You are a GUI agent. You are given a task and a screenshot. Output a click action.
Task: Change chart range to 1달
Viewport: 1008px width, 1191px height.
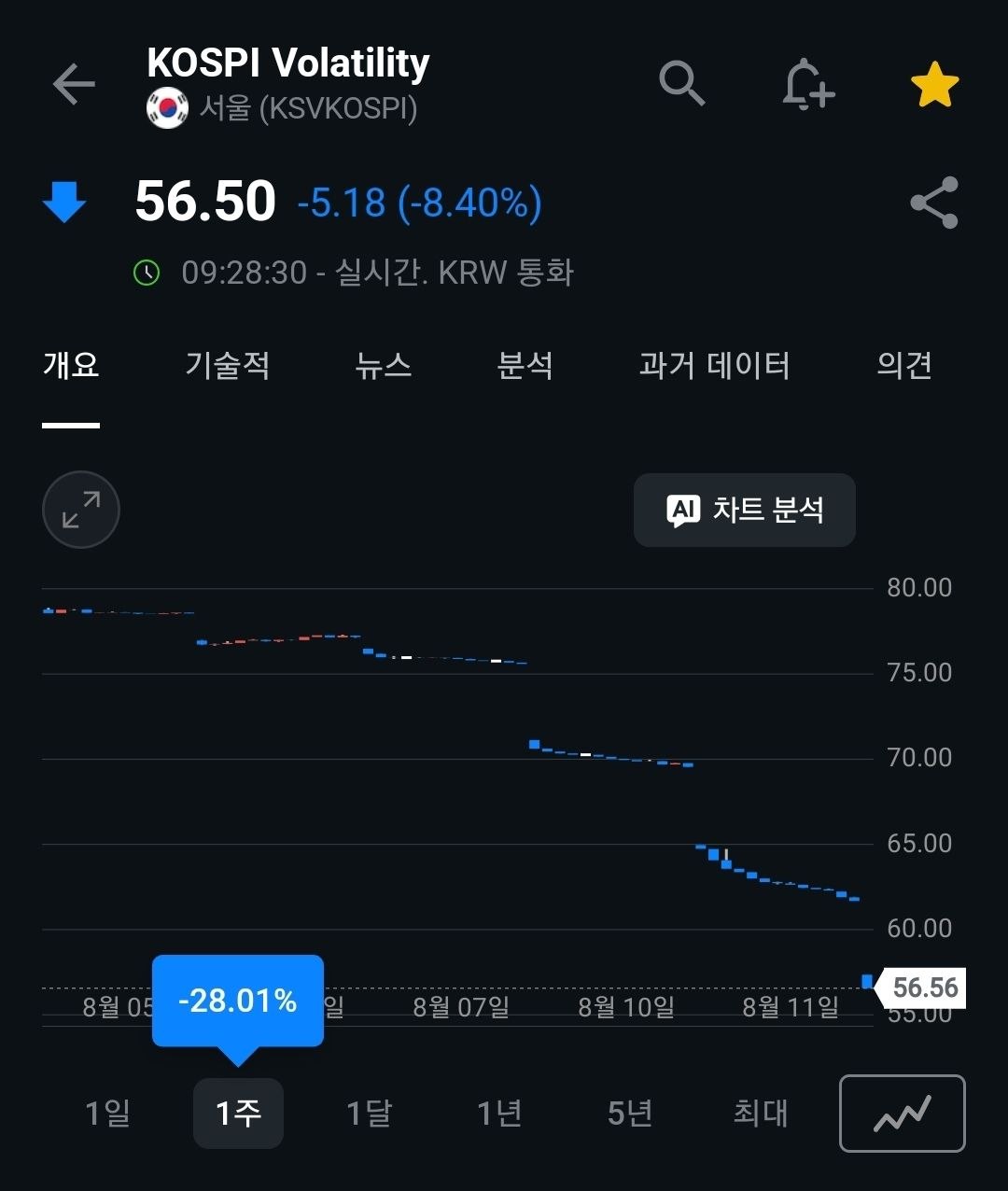tap(369, 1113)
